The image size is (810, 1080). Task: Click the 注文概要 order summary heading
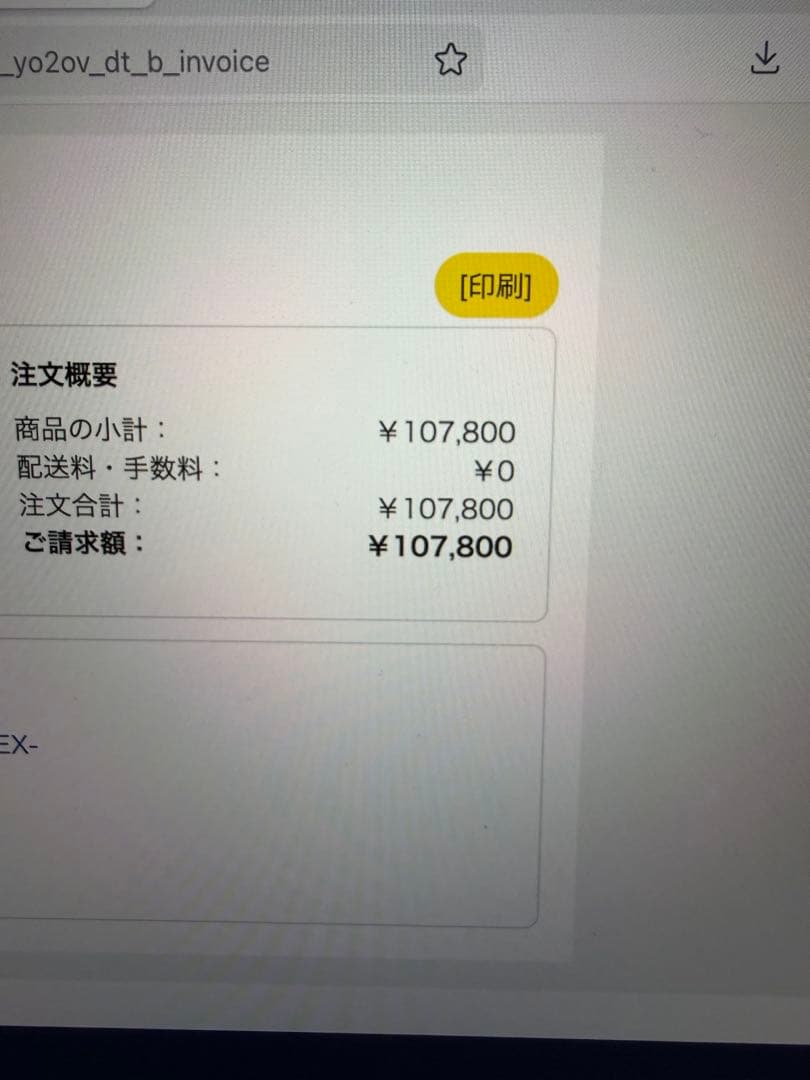pyautogui.click(x=62, y=374)
